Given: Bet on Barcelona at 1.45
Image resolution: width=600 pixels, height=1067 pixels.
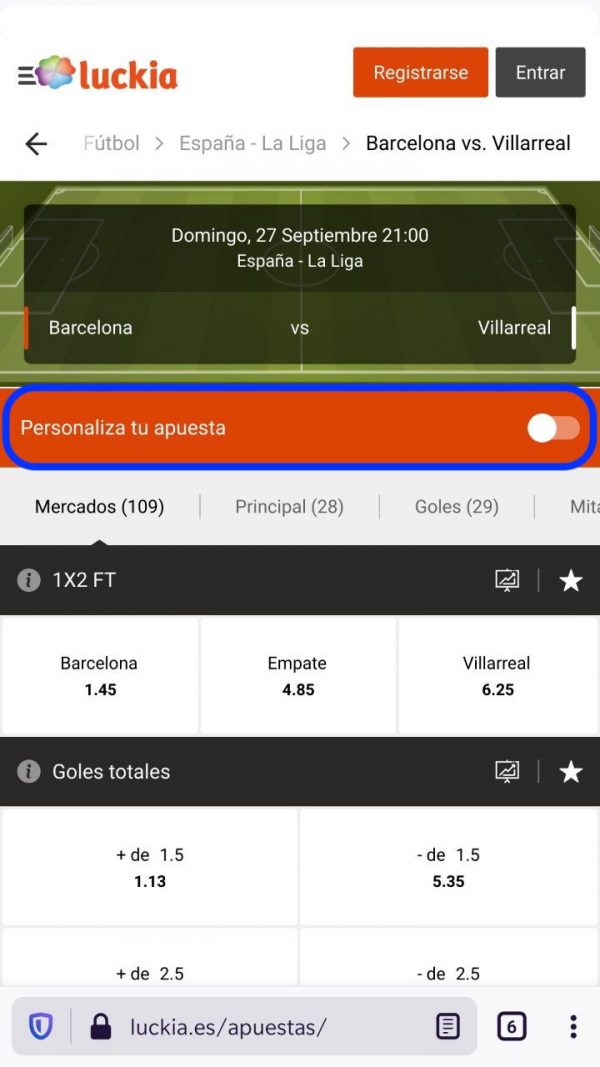Looking at the screenshot, I should coord(100,676).
